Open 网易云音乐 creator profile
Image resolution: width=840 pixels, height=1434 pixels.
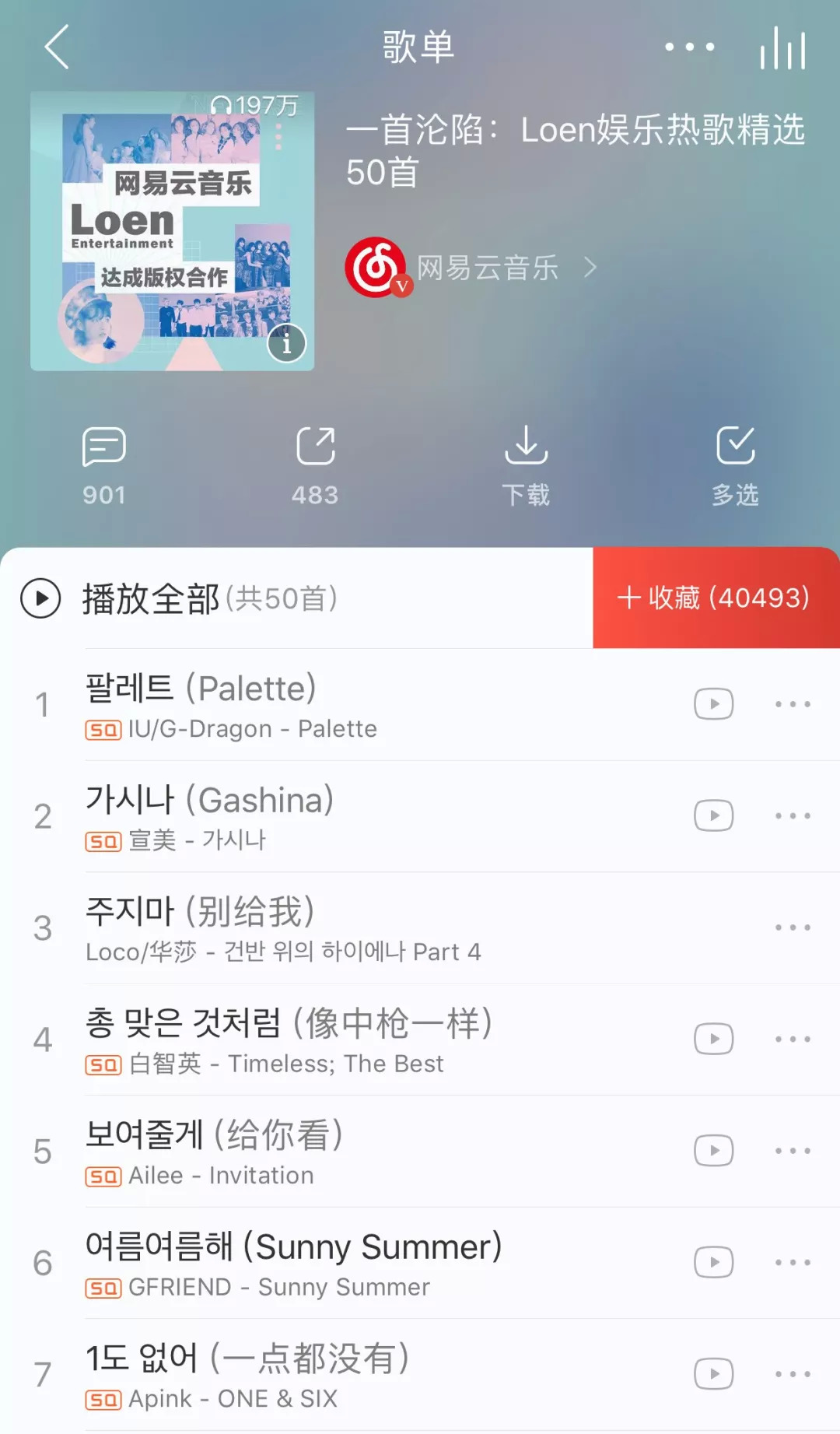pos(487,268)
